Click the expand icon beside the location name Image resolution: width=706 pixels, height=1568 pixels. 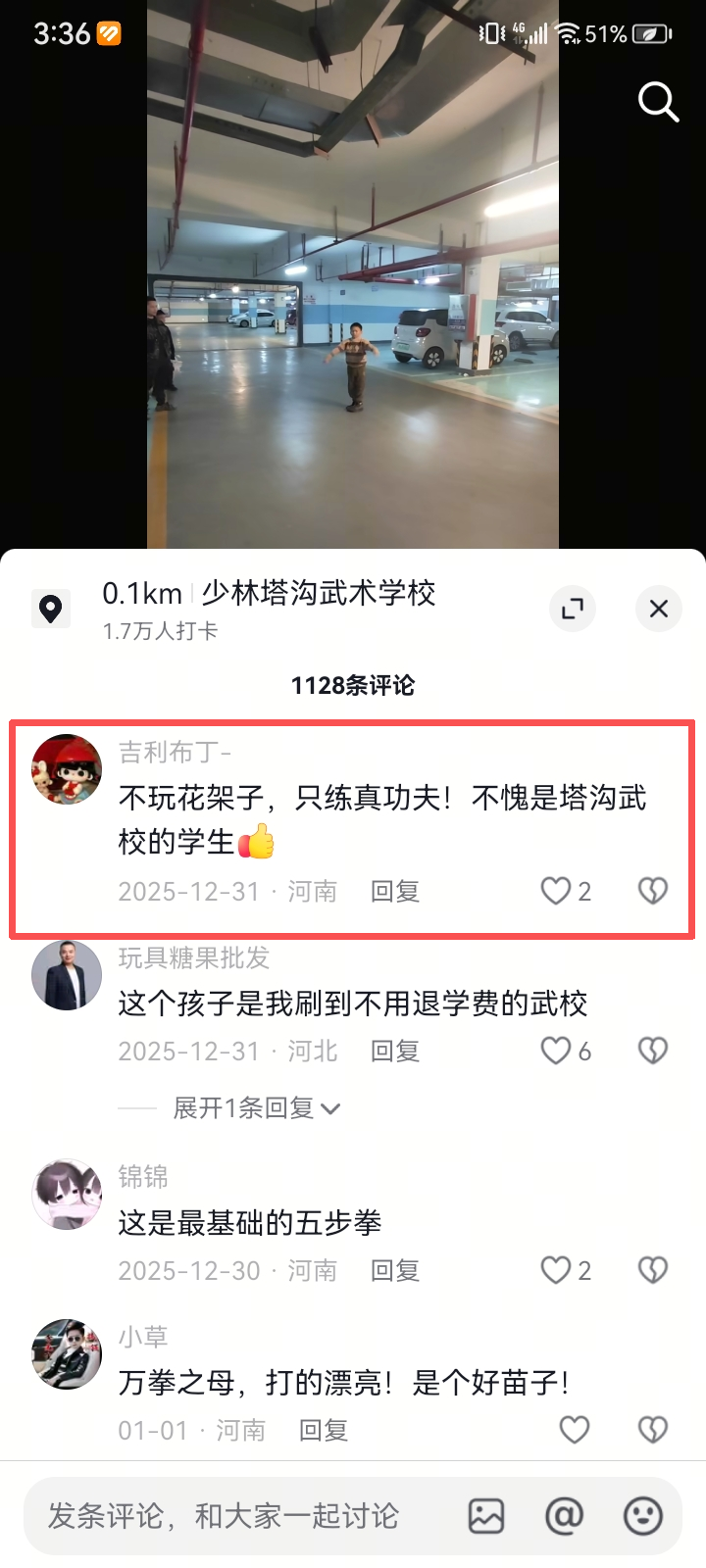pyautogui.click(x=573, y=609)
